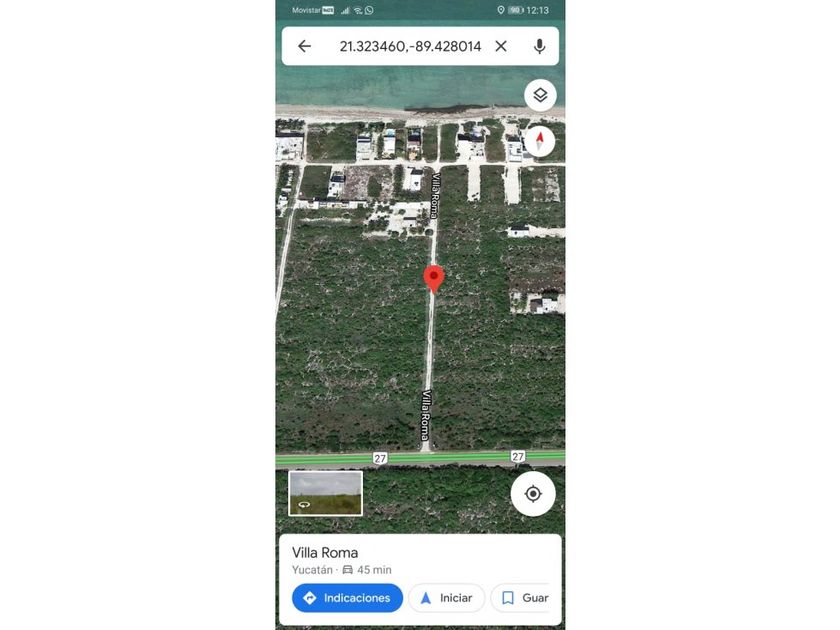This screenshot has width=840, height=630.
Task: Go back using the arrow in search bar
Action: pos(305,46)
